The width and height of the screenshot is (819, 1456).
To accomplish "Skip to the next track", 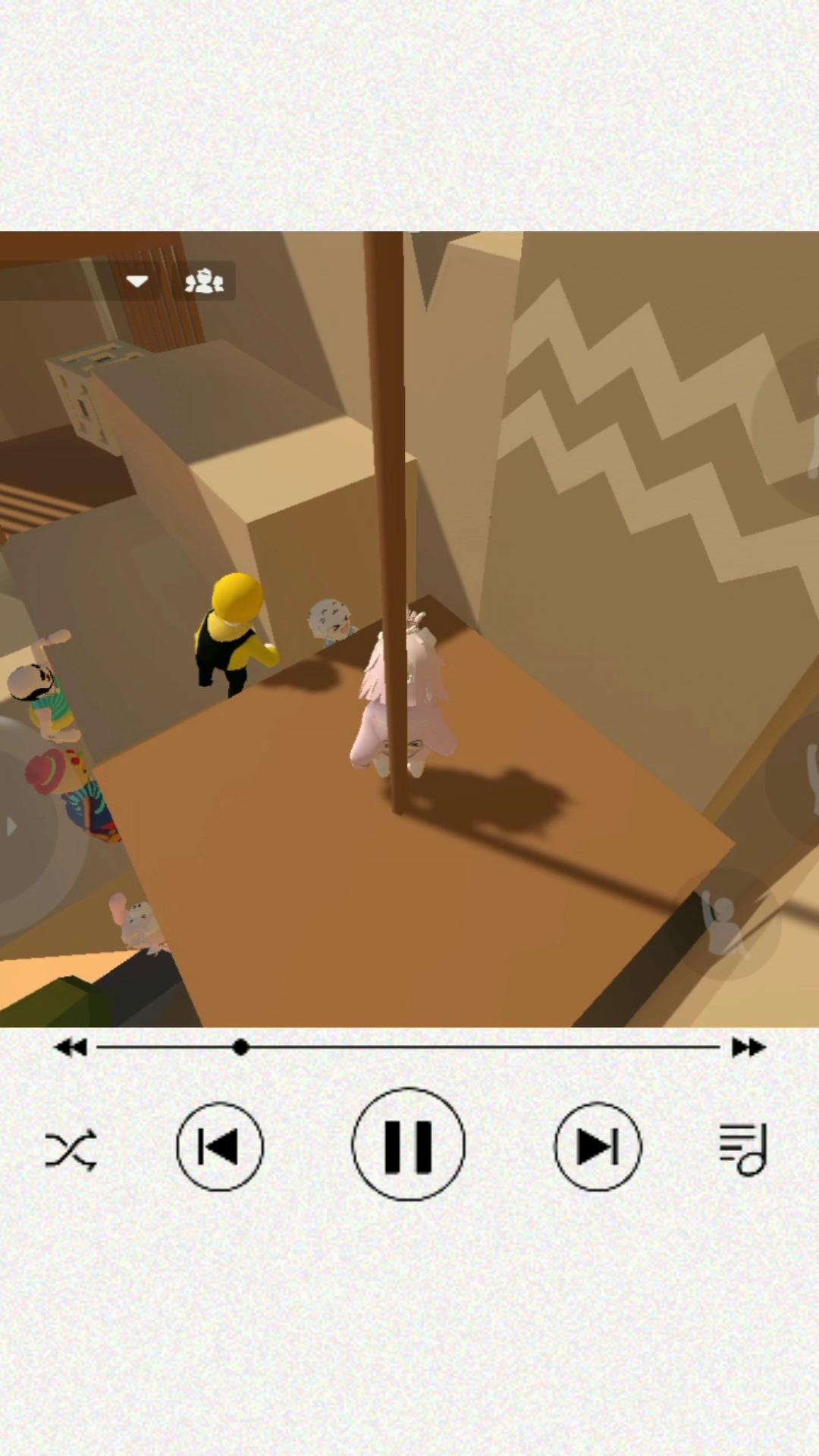I will pyautogui.click(x=598, y=1147).
